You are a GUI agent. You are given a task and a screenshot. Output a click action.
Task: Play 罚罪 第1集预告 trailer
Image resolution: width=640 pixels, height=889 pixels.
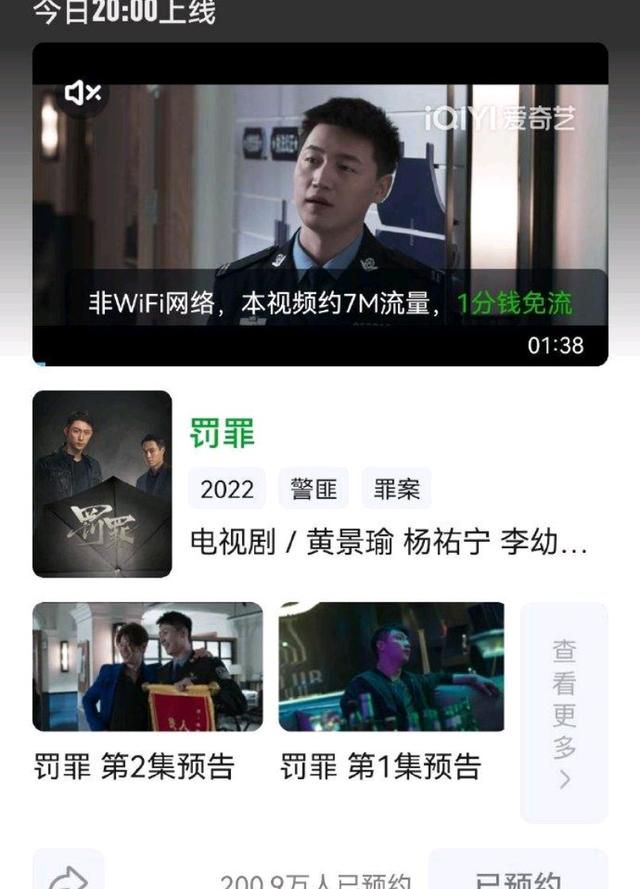coord(391,666)
